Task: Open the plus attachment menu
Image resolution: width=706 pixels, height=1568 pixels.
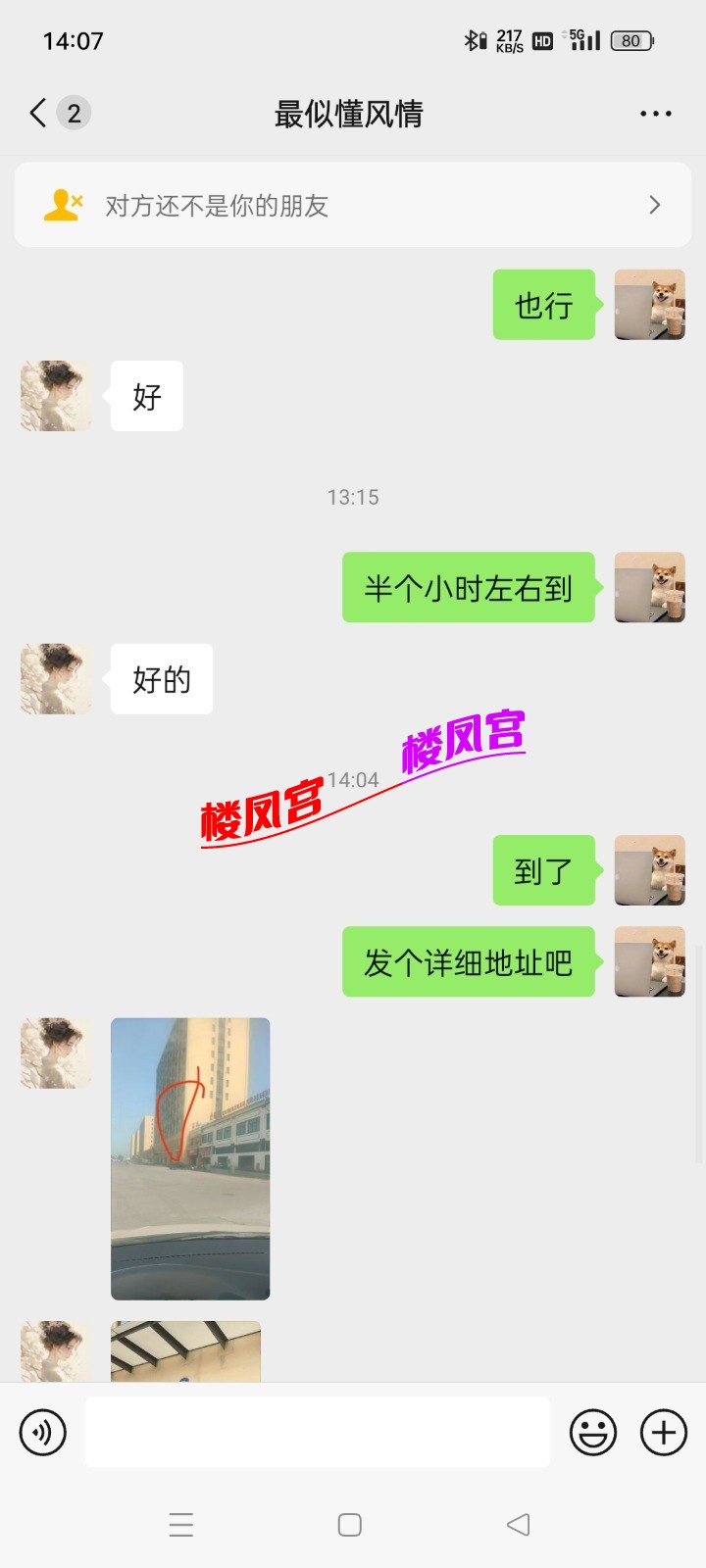Action: pos(664,1433)
